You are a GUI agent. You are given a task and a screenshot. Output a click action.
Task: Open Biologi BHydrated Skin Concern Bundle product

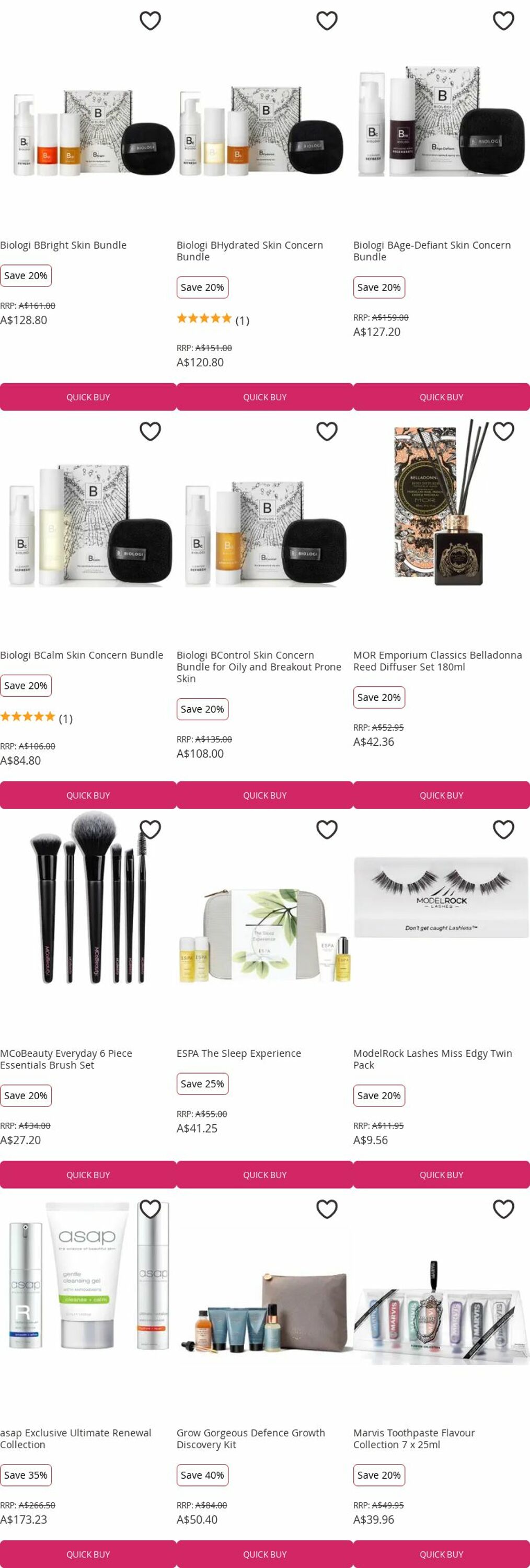249,251
